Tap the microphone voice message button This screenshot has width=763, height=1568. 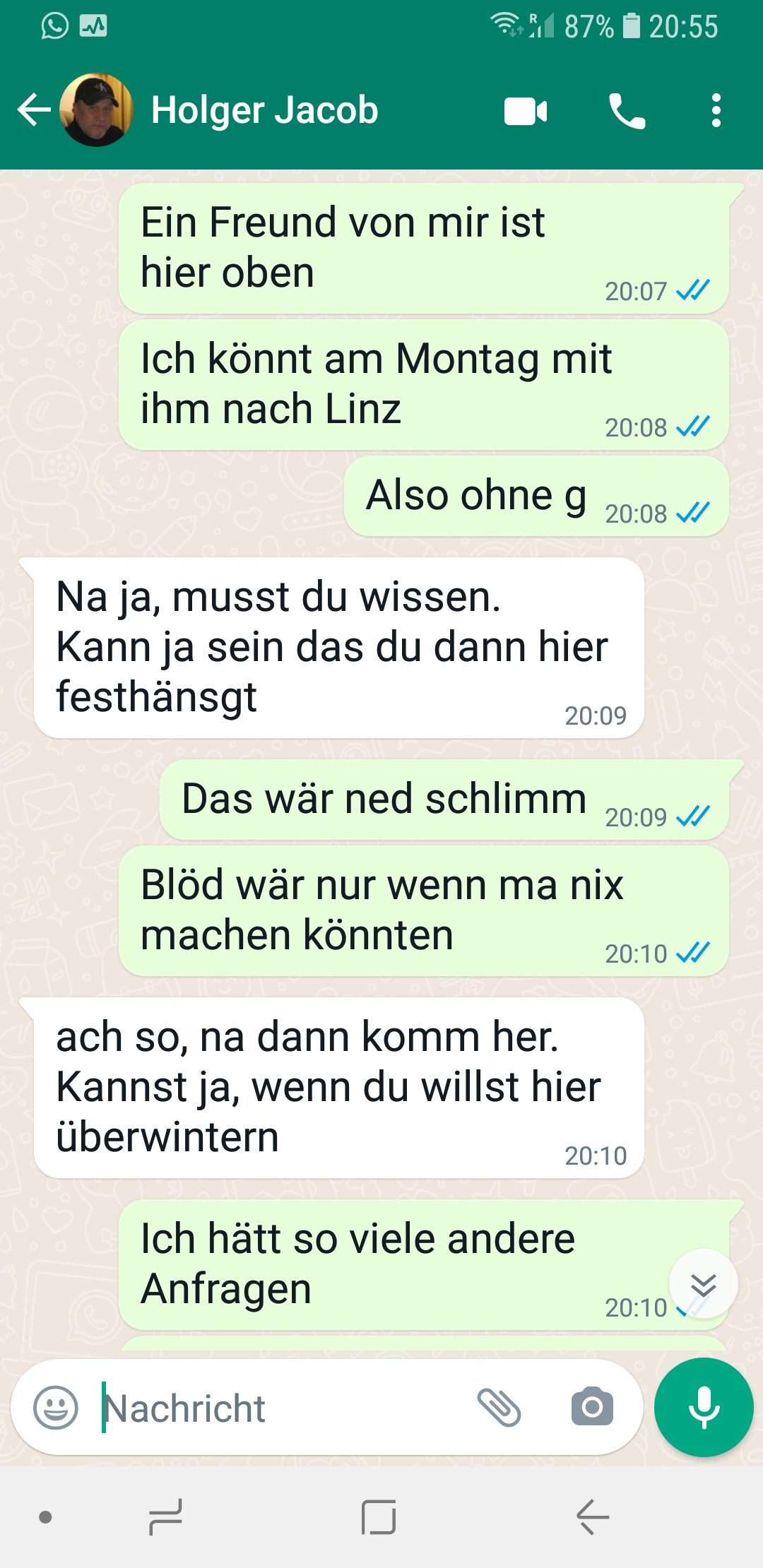(x=704, y=1407)
